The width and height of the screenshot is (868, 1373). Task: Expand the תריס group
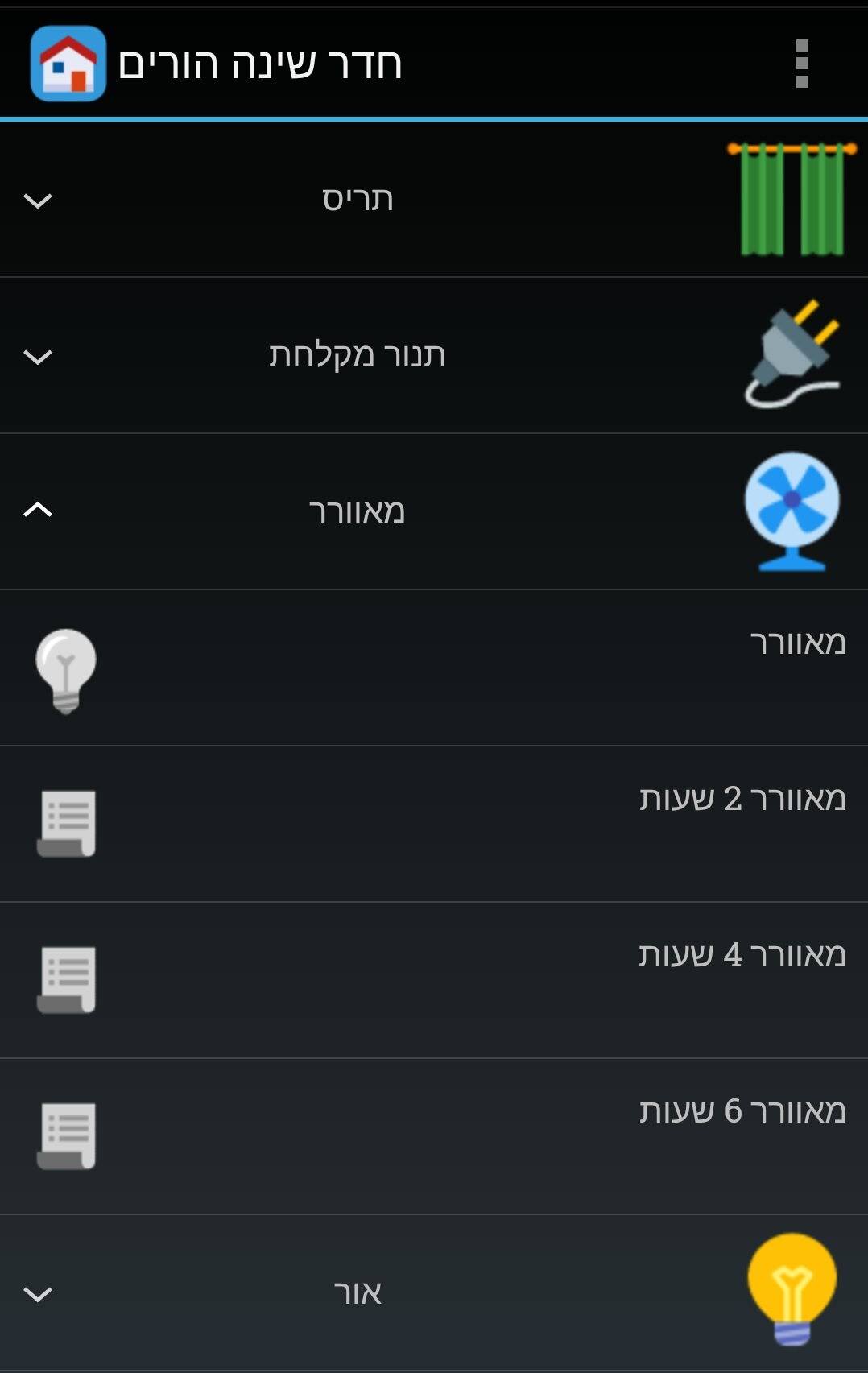(x=38, y=200)
